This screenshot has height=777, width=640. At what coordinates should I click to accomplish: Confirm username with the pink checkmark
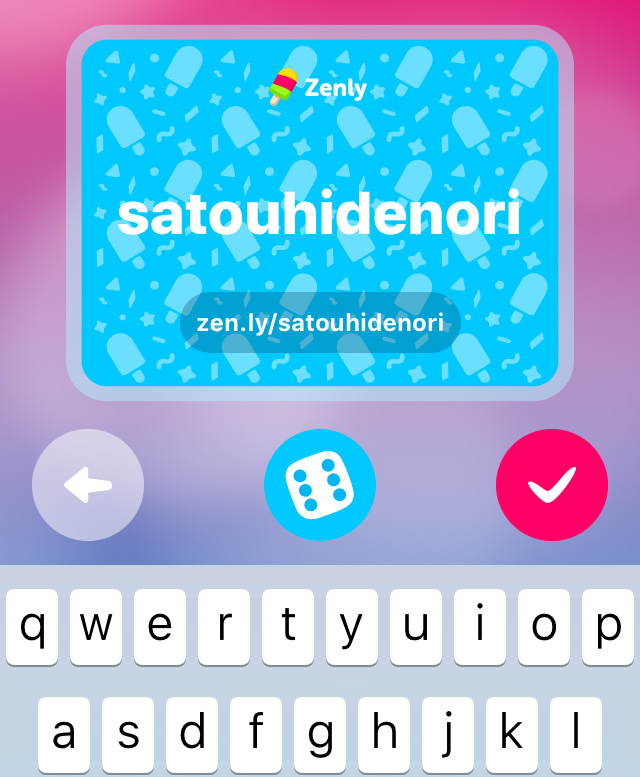pos(551,485)
